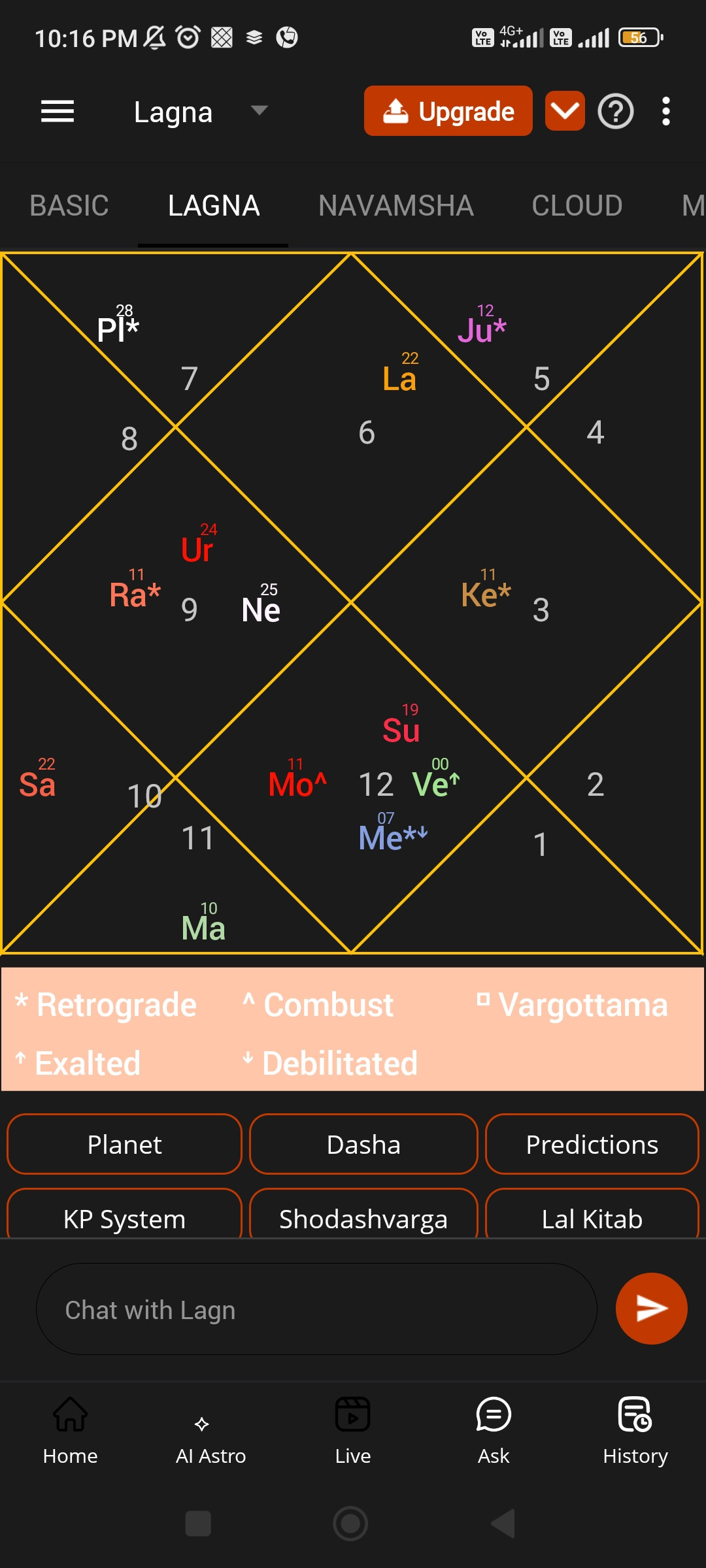Focus the Chat with Lagna input
This screenshot has height=1568, width=706.
pos(316,1309)
